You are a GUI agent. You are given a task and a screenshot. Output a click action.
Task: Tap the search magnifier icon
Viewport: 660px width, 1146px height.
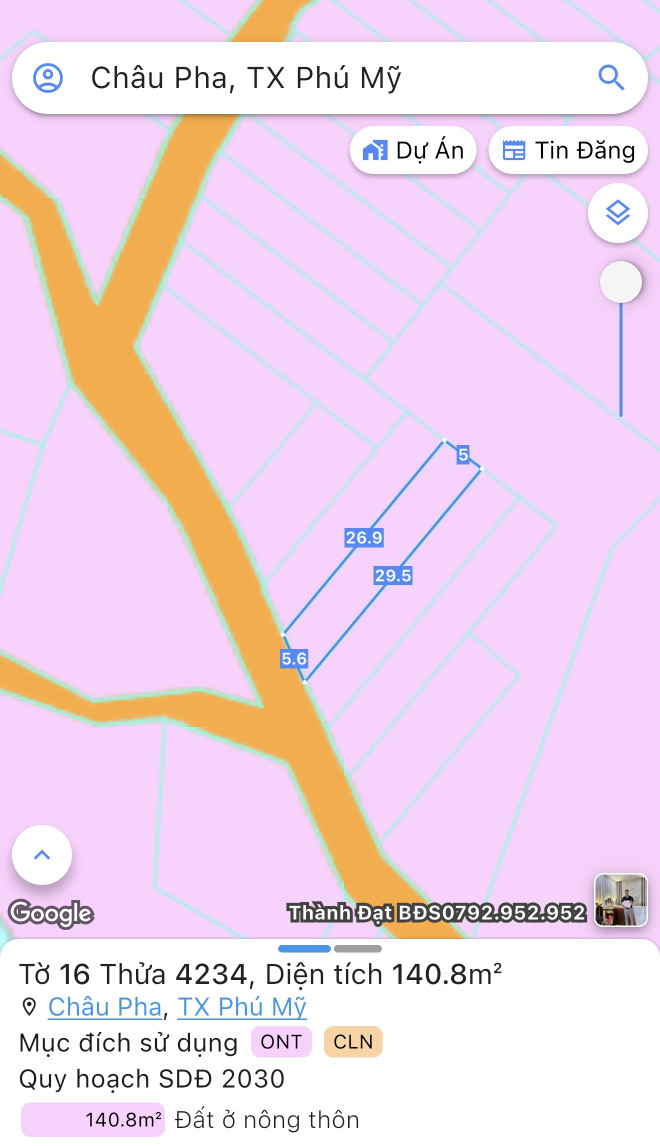pyautogui.click(x=611, y=78)
